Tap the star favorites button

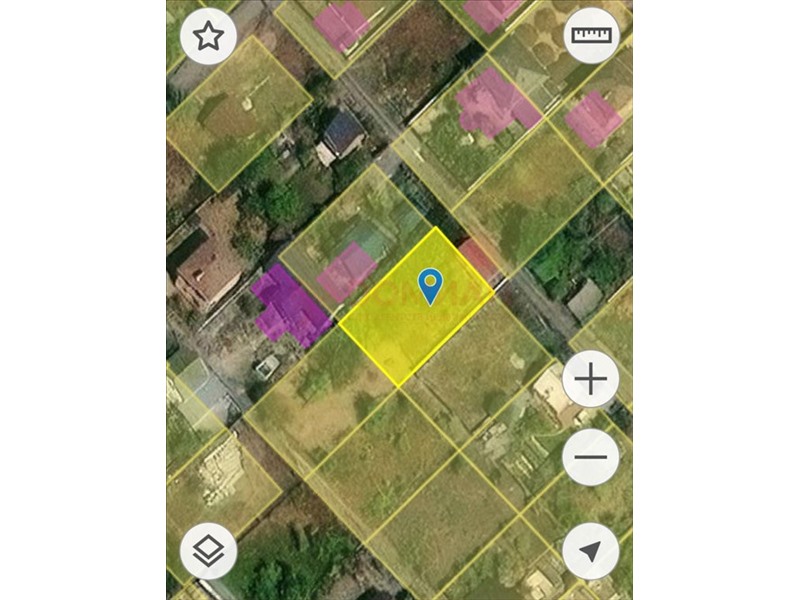tap(208, 37)
